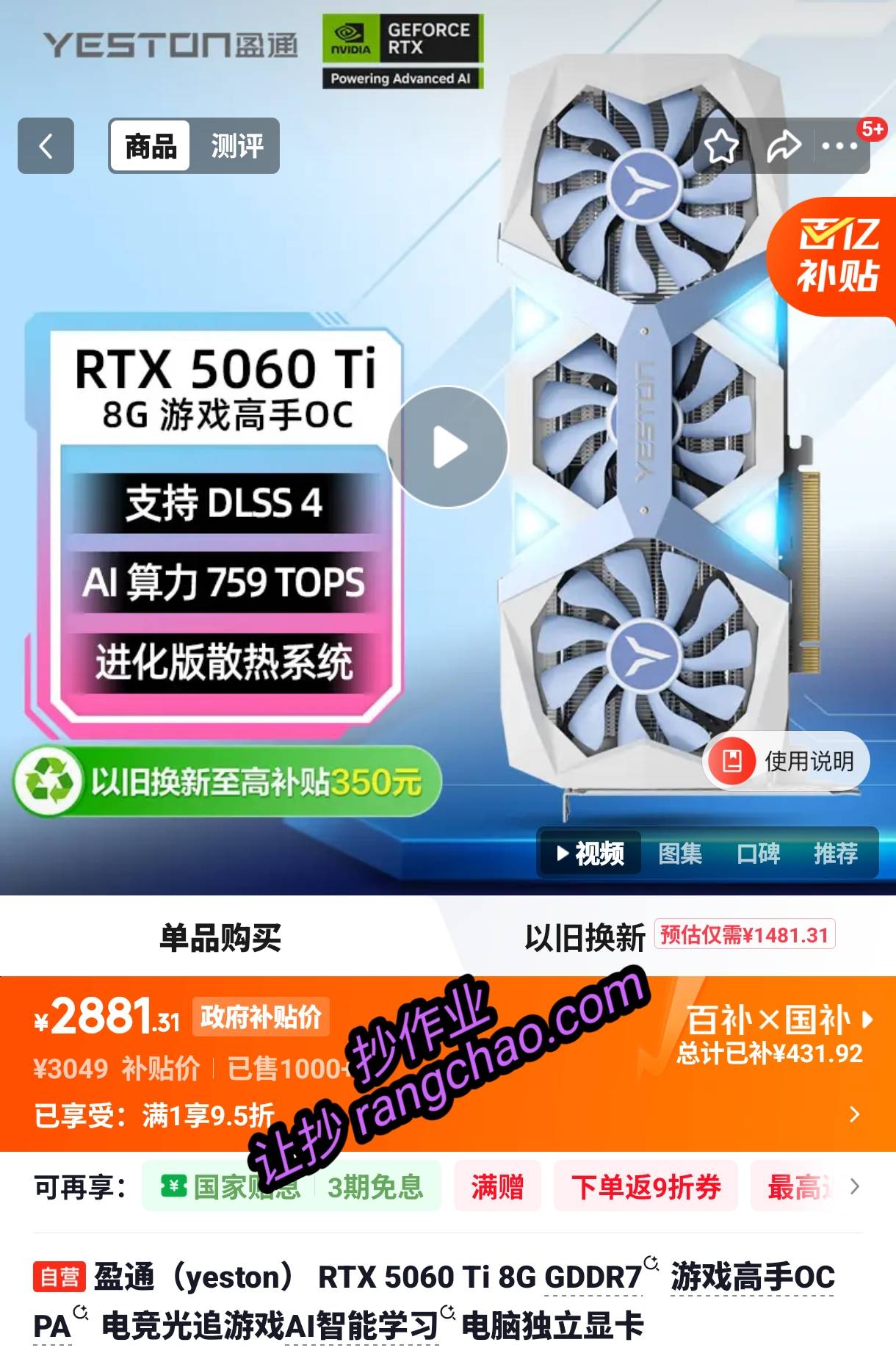Open the 使用说明 guide
896x1356 pixels.
(787, 761)
